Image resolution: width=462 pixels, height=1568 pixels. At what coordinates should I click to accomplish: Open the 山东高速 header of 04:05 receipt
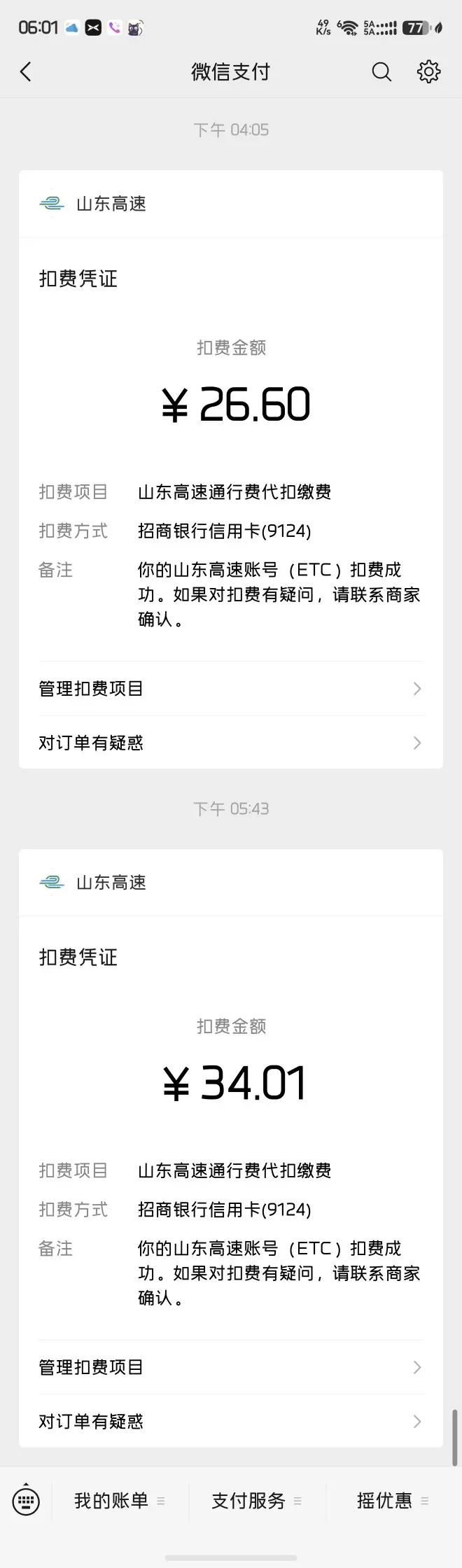tap(111, 204)
